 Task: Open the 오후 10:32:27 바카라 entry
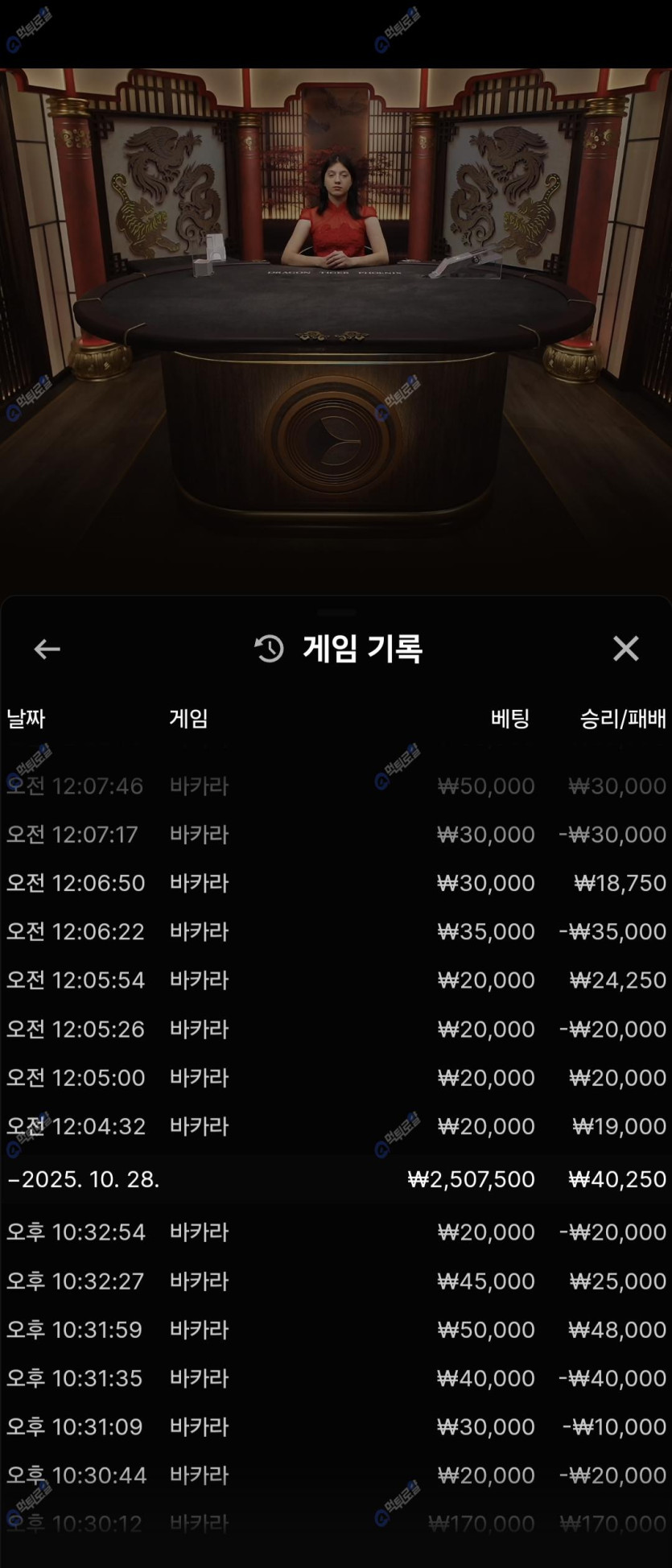pos(336,1281)
